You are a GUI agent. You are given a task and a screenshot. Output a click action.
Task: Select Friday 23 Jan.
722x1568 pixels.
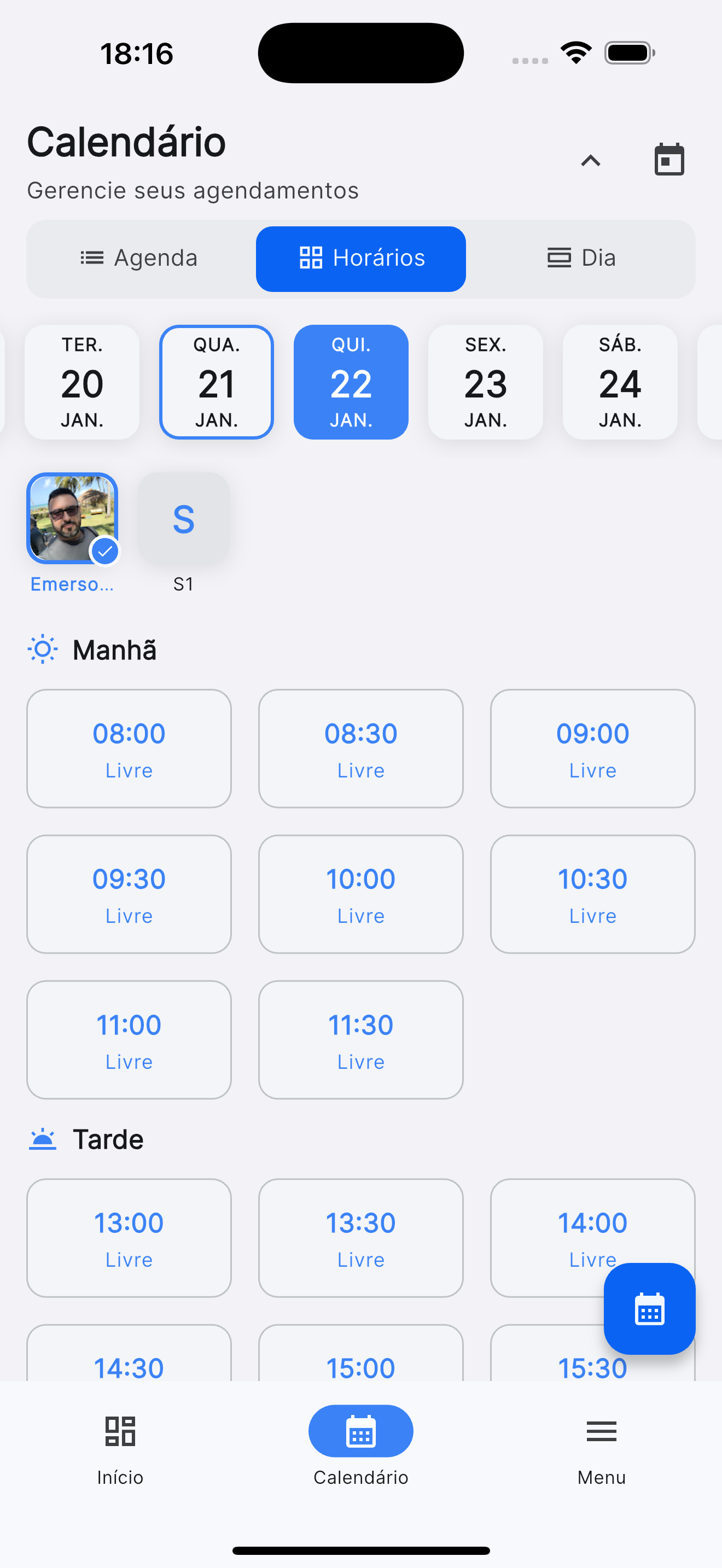click(485, 382)
